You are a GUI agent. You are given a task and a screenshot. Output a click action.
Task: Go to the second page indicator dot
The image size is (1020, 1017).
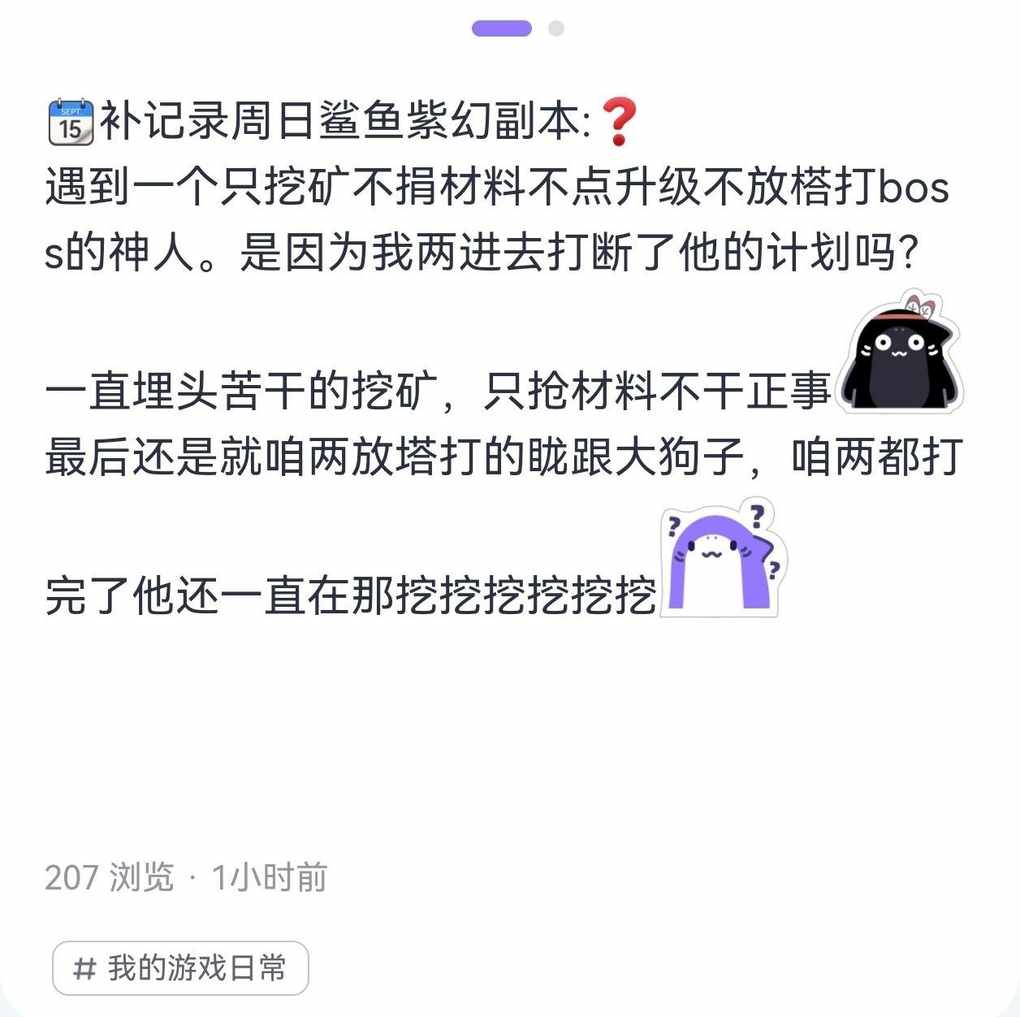(x=556, y=29)
